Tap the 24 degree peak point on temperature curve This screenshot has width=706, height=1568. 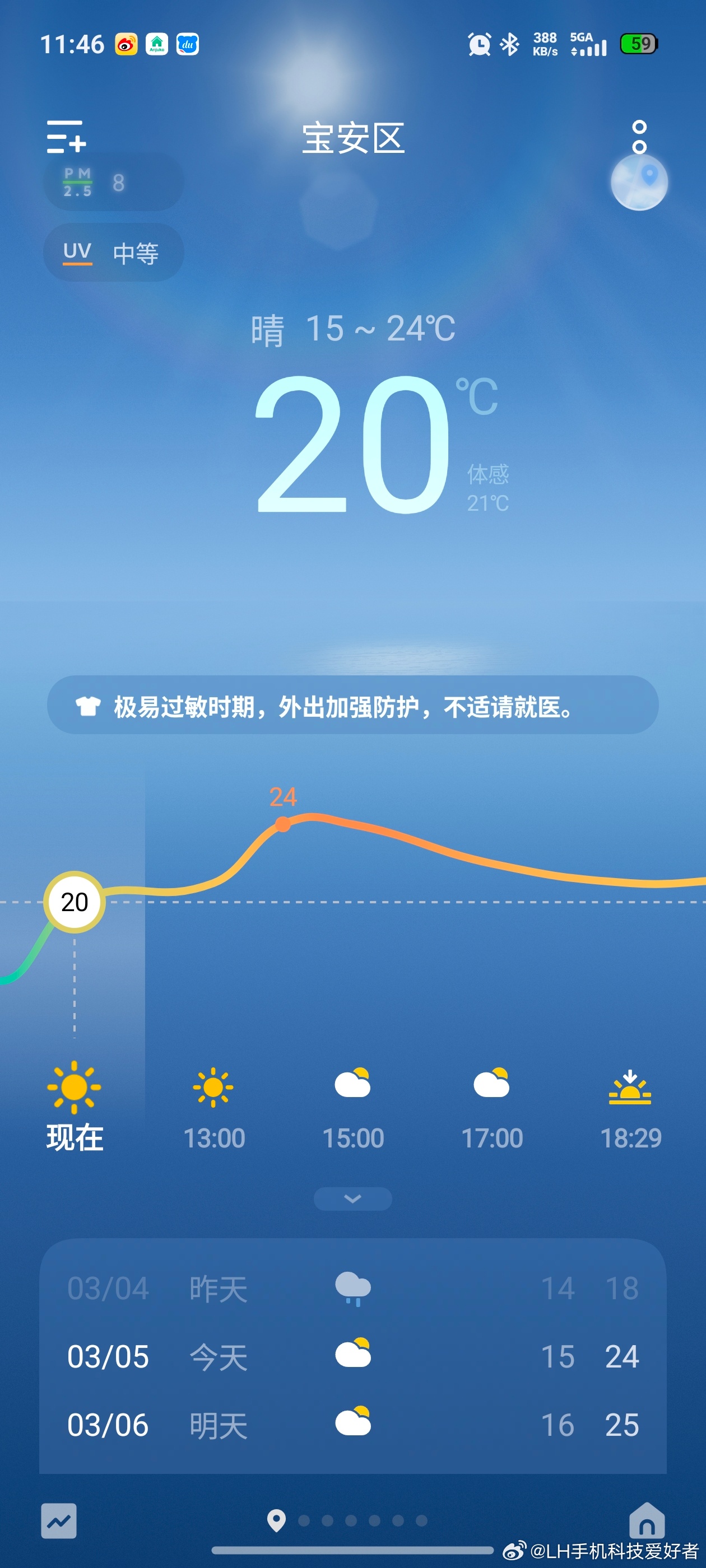pyautogui.click(x=282, y=825)
